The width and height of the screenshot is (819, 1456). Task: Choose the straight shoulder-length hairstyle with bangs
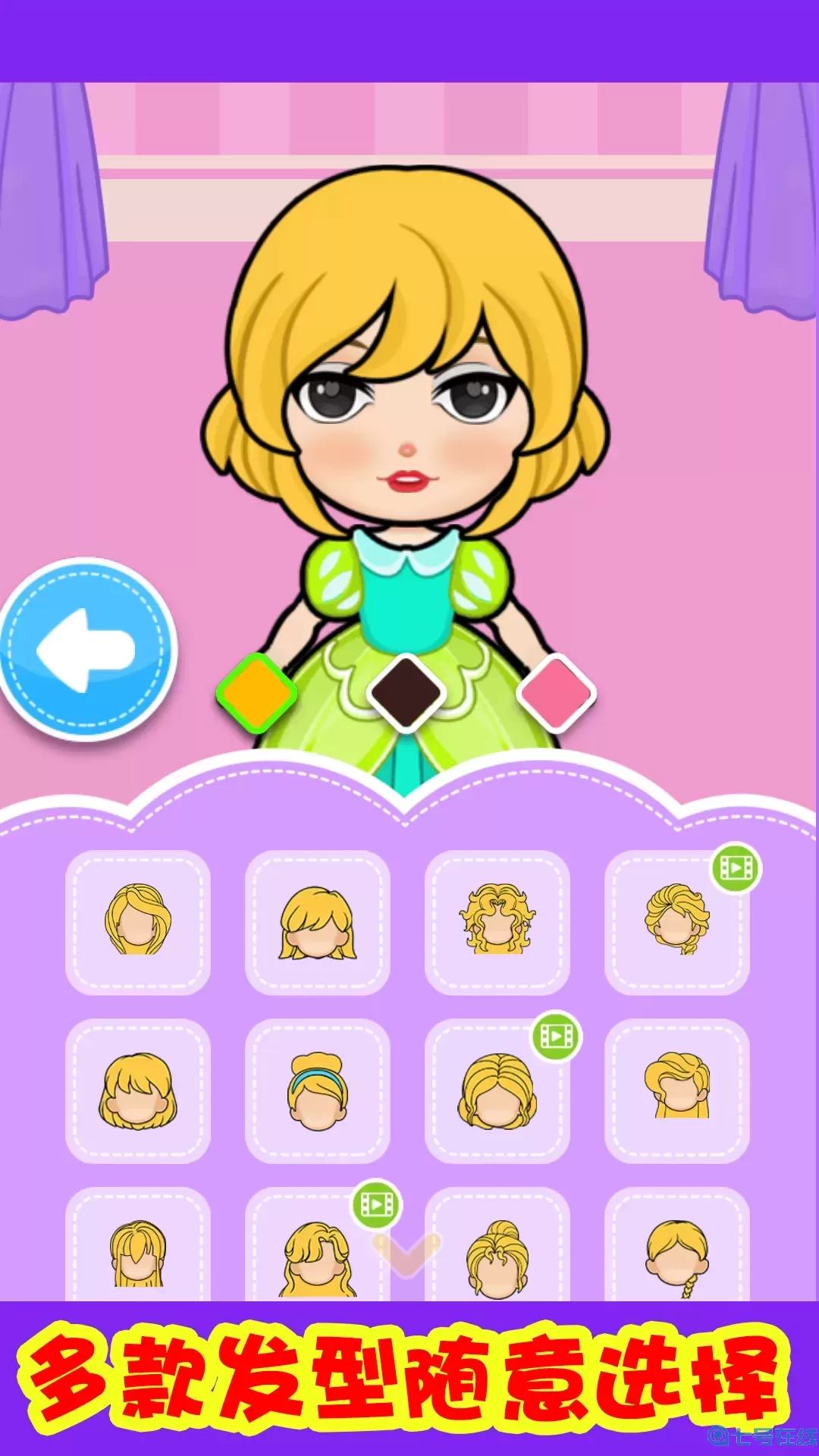317,921
